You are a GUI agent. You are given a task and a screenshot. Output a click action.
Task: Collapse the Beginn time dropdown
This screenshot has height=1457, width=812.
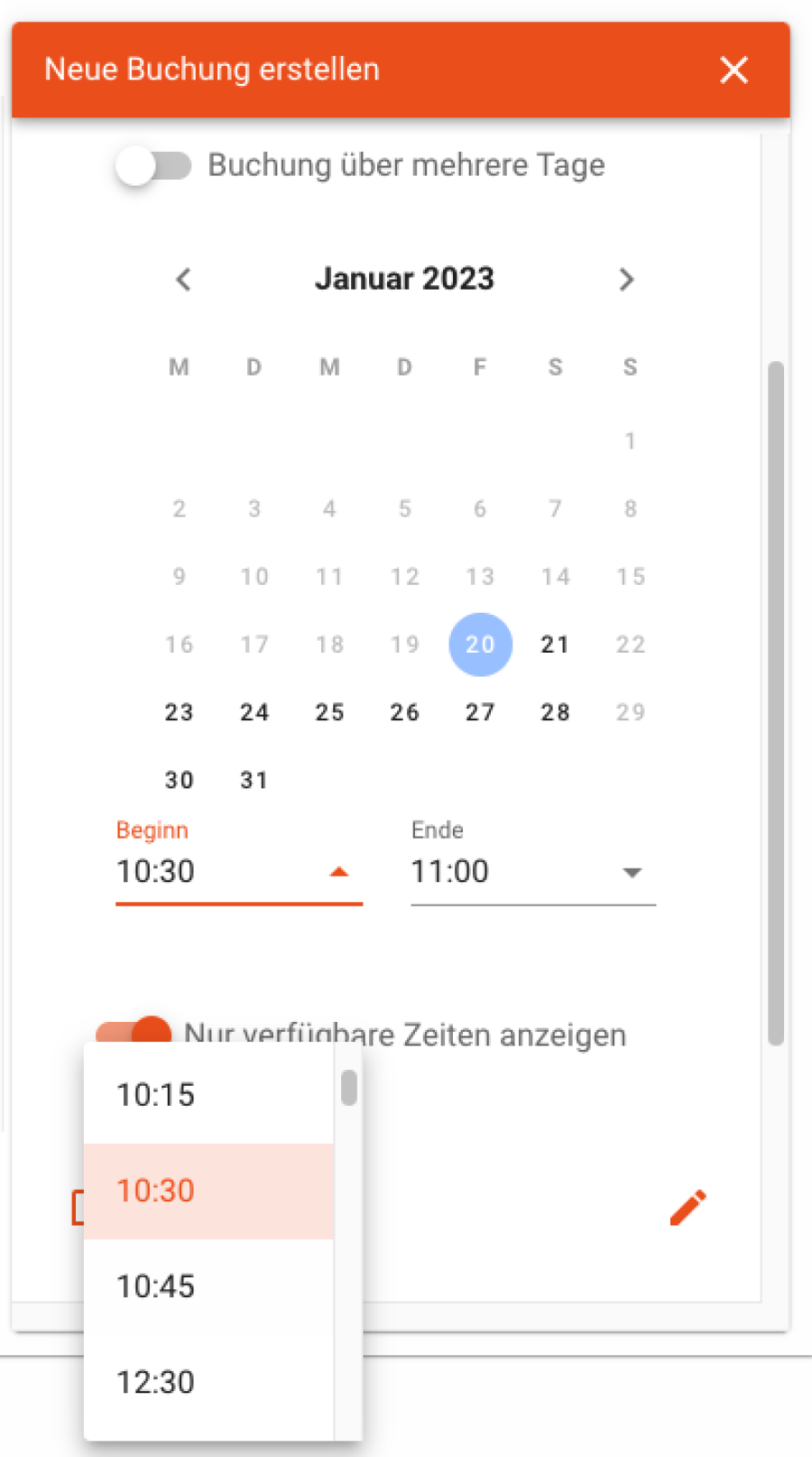pyautogui.click(x=338, y=872)
